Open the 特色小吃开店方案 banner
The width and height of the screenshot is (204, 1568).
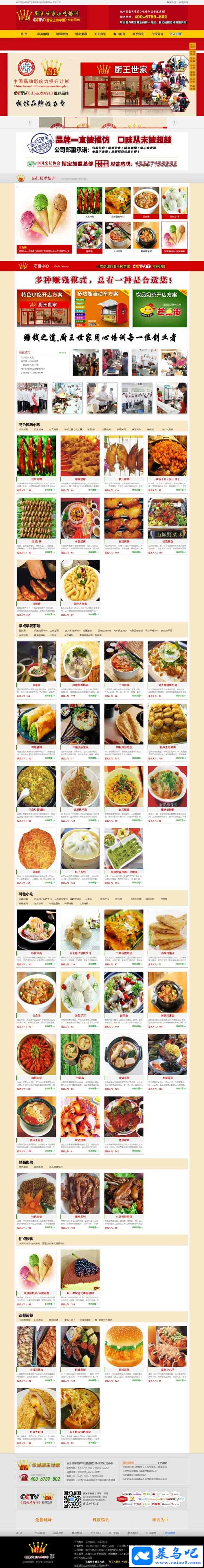click(x=42, y=308)
